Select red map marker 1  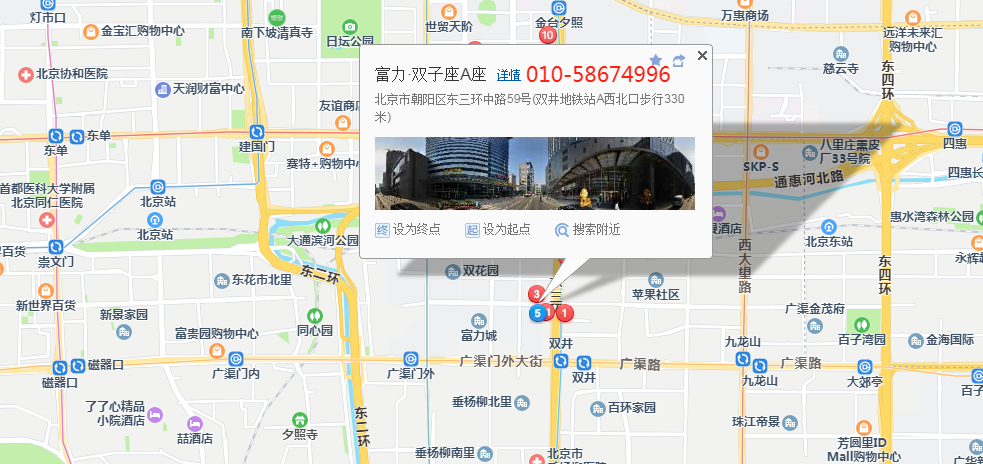564,313
